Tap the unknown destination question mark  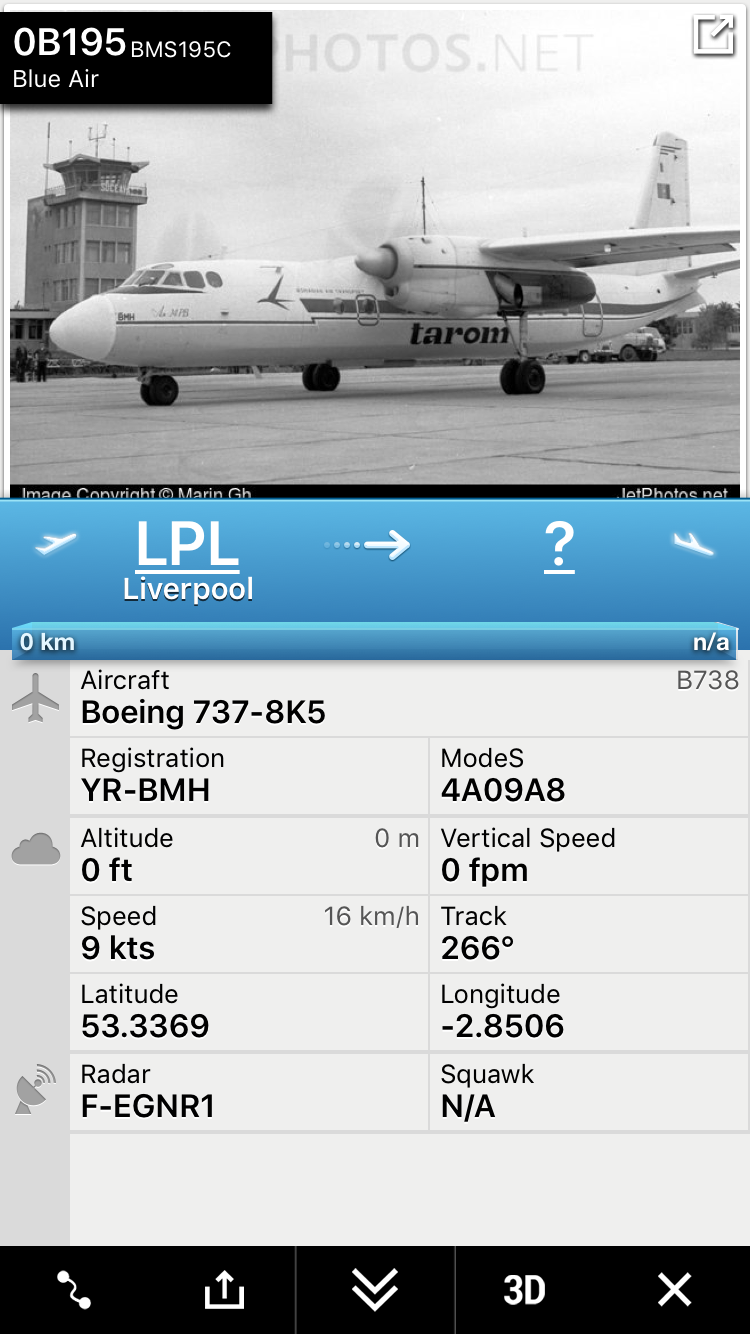pyautogui.click(x=560, y=546)
